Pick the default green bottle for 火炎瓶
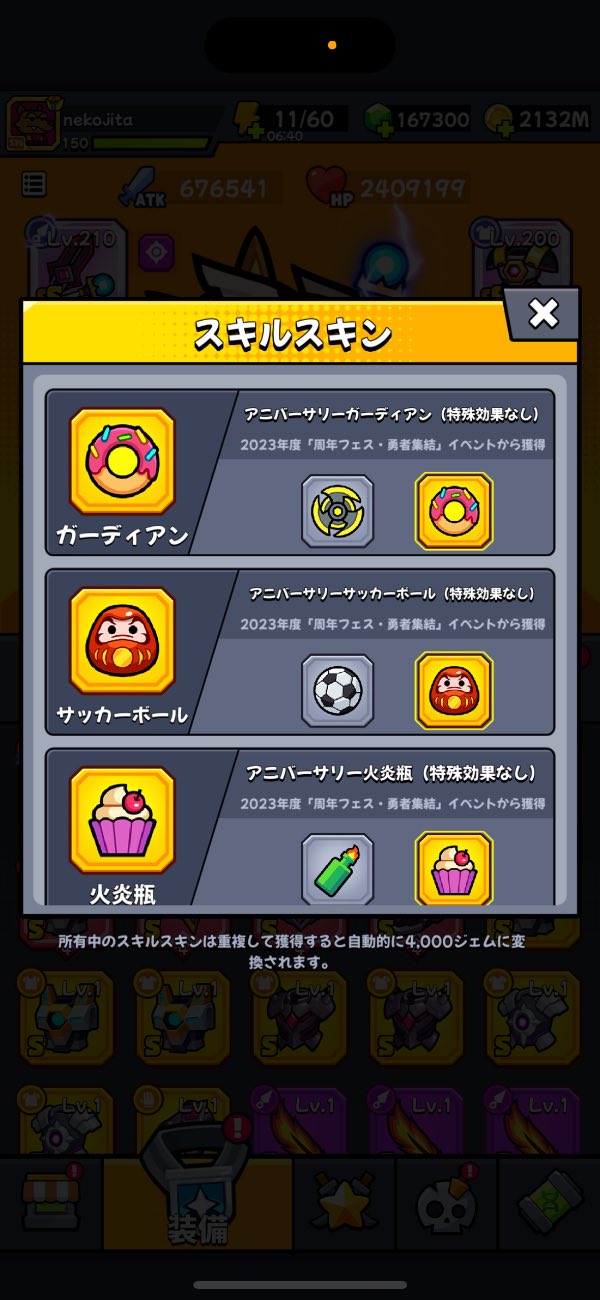This screenshot has height=1300, width=600. tap(338, 868)
